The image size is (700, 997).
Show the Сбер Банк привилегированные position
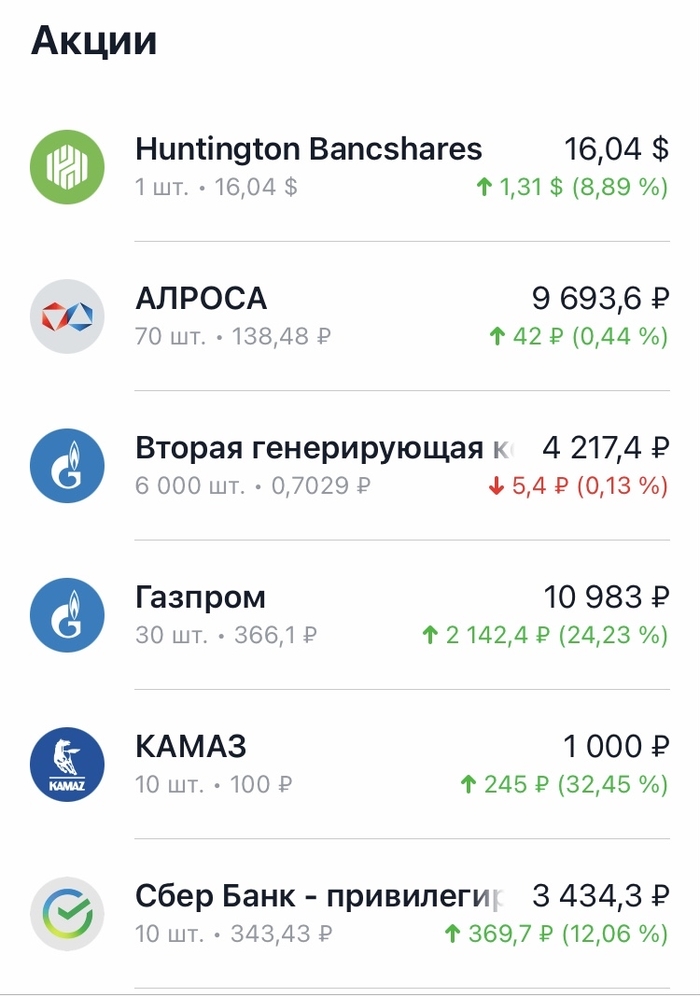point(350,913)
